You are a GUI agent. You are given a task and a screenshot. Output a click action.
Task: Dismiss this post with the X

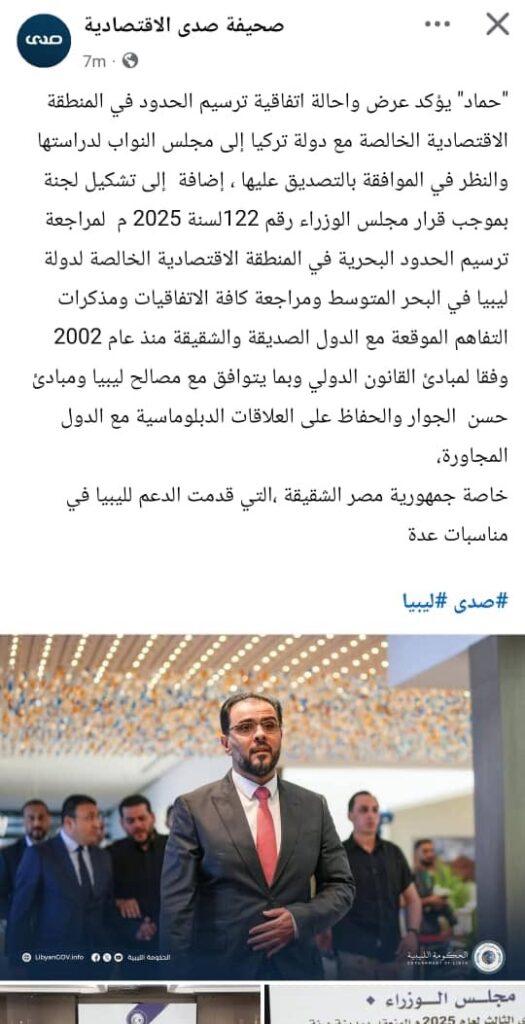tap(498, 24)
